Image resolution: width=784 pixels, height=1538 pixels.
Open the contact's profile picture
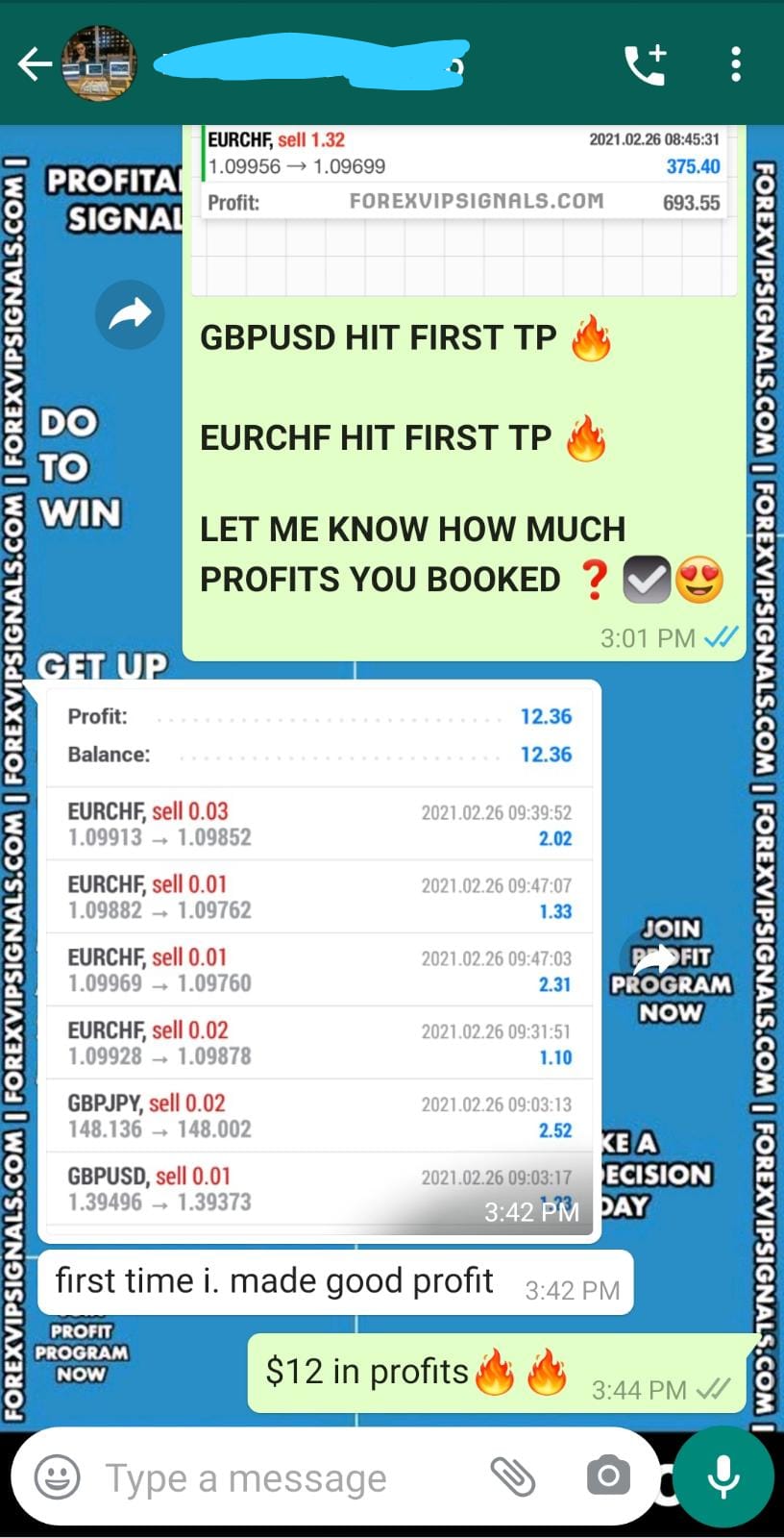98,64
